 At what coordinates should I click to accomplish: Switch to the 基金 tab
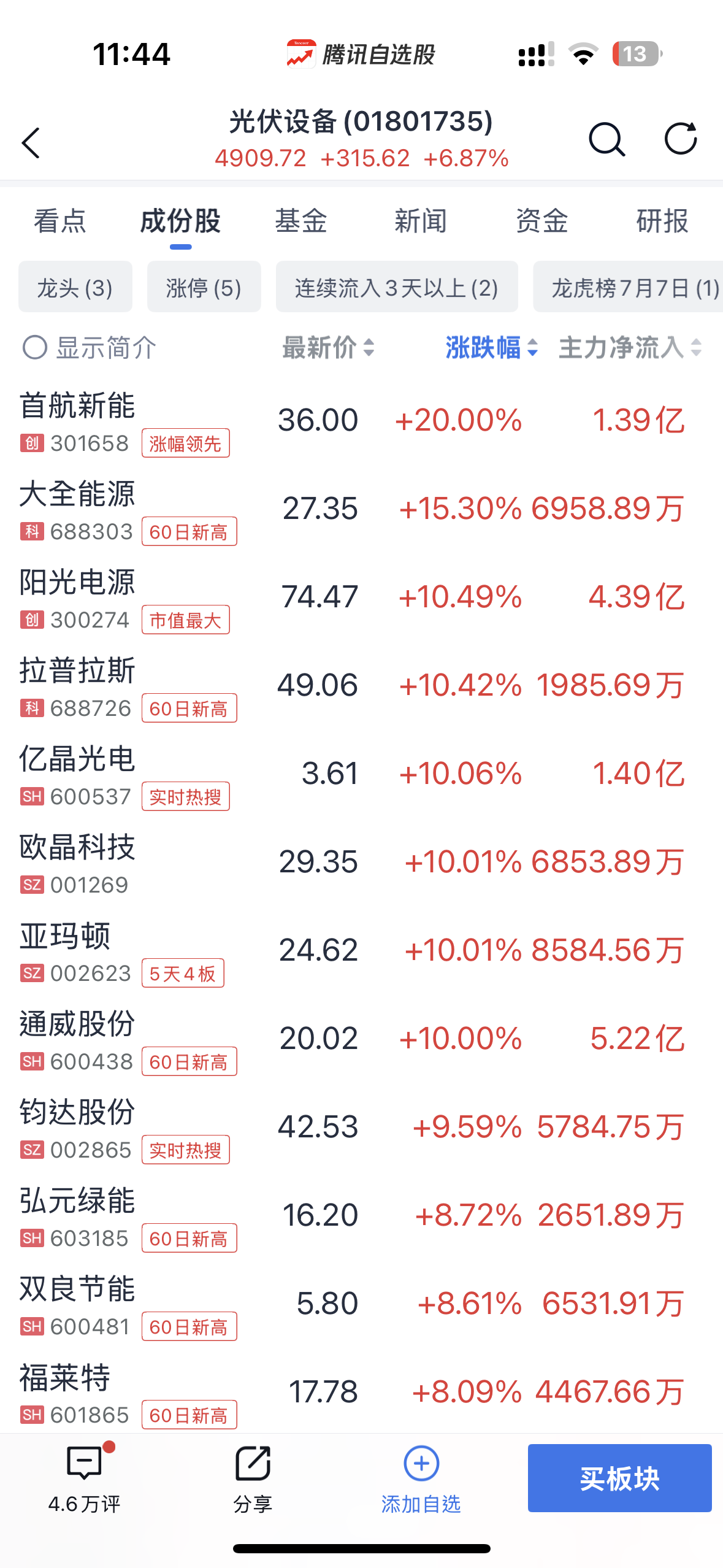click(303, 221)
